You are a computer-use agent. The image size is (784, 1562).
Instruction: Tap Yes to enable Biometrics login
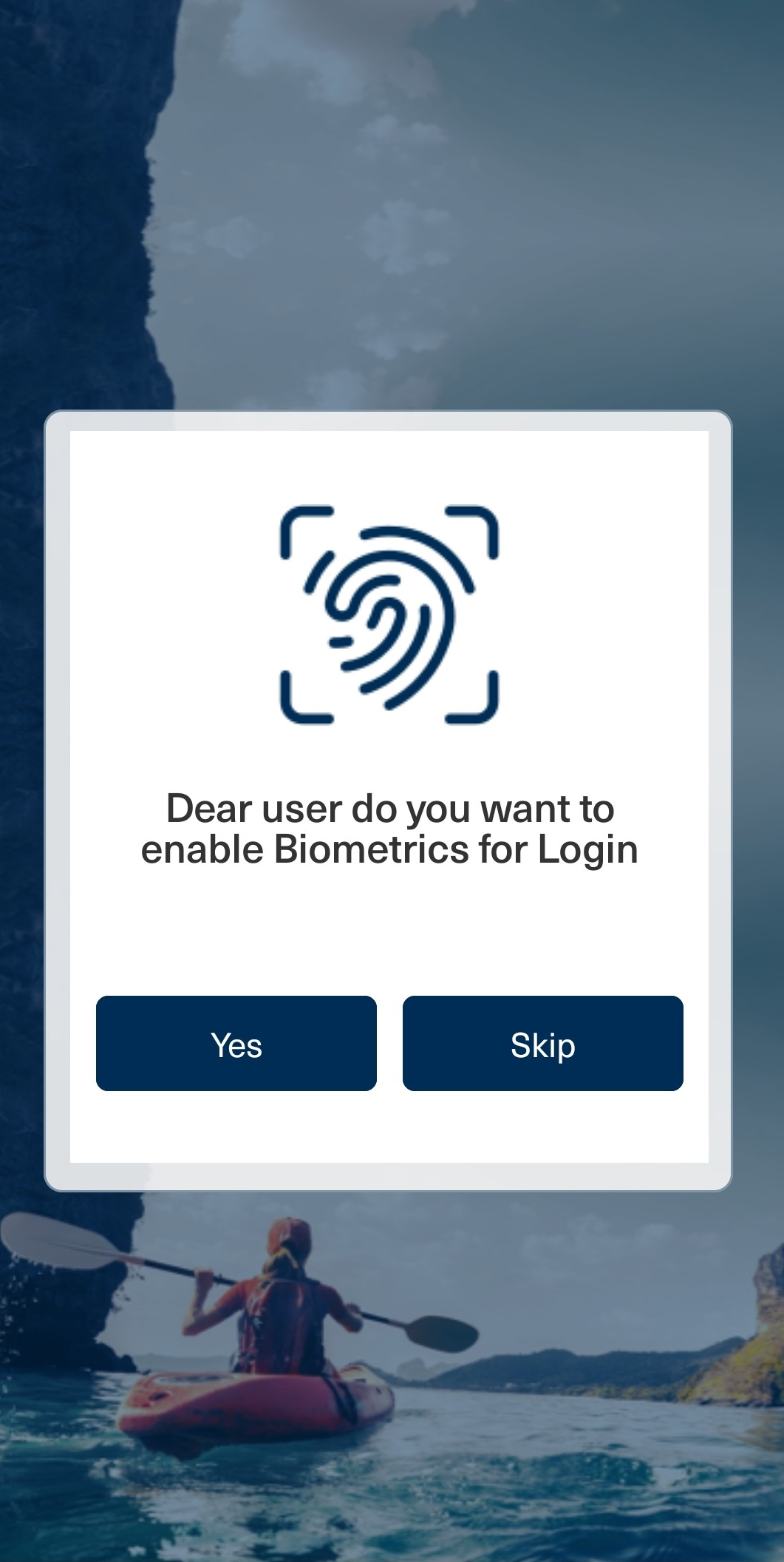click(236, 1043)
